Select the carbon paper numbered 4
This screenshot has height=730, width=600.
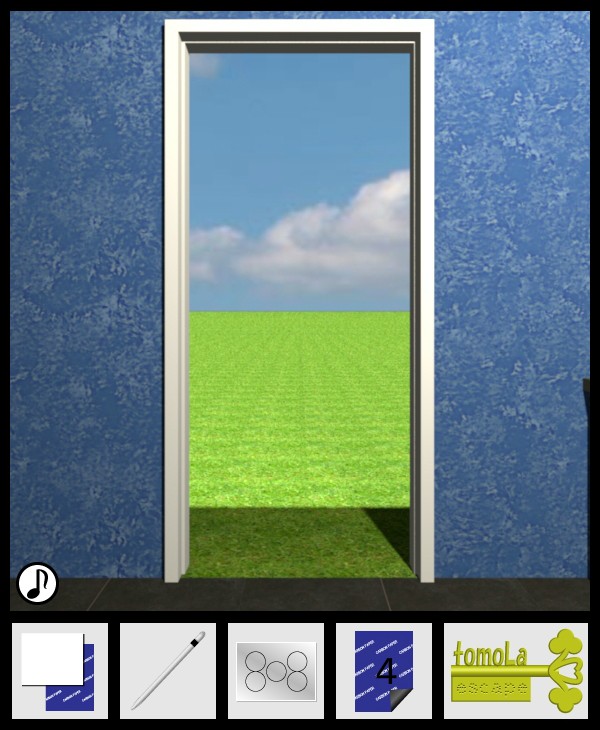(x=383, y=670)
